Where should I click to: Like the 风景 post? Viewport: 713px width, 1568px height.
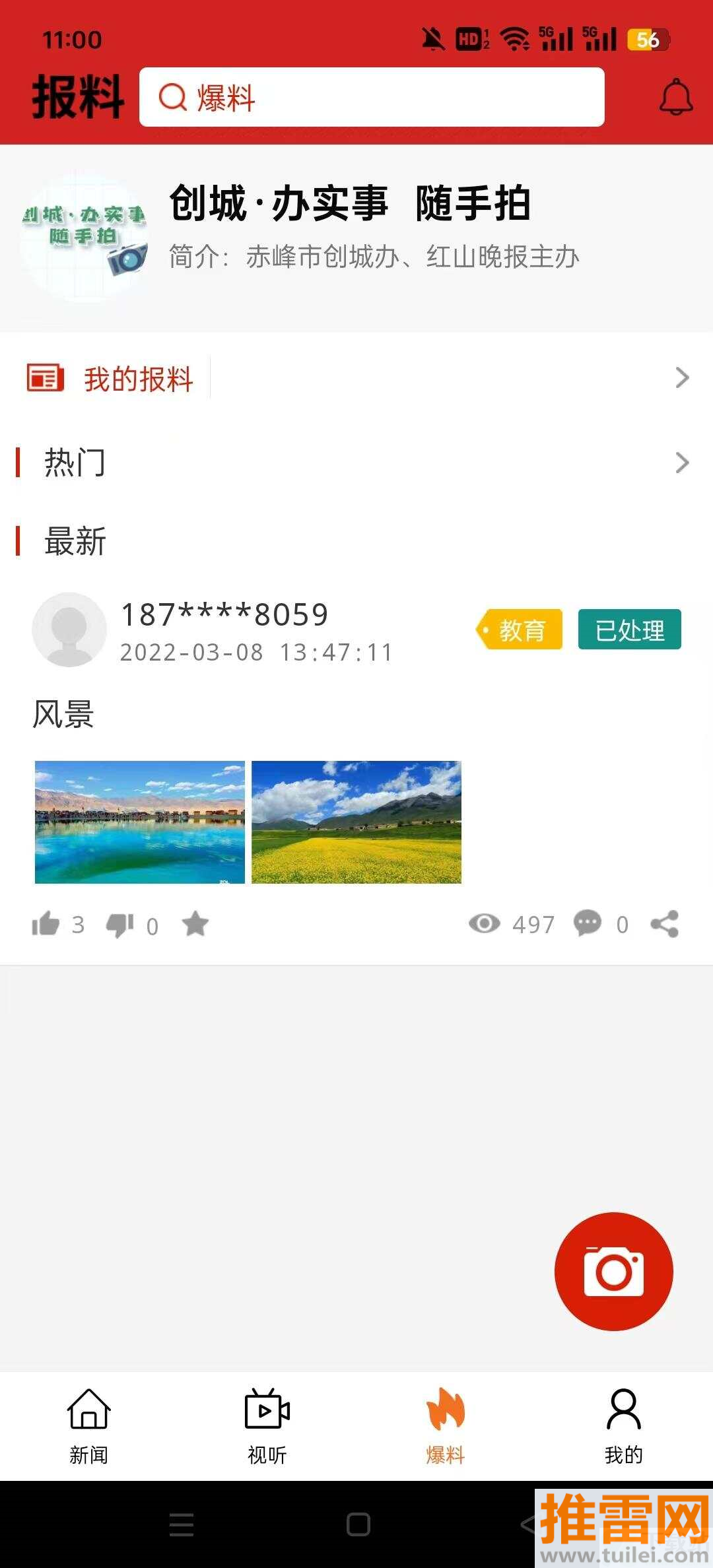pyautogui.click(x=46, y=924)
